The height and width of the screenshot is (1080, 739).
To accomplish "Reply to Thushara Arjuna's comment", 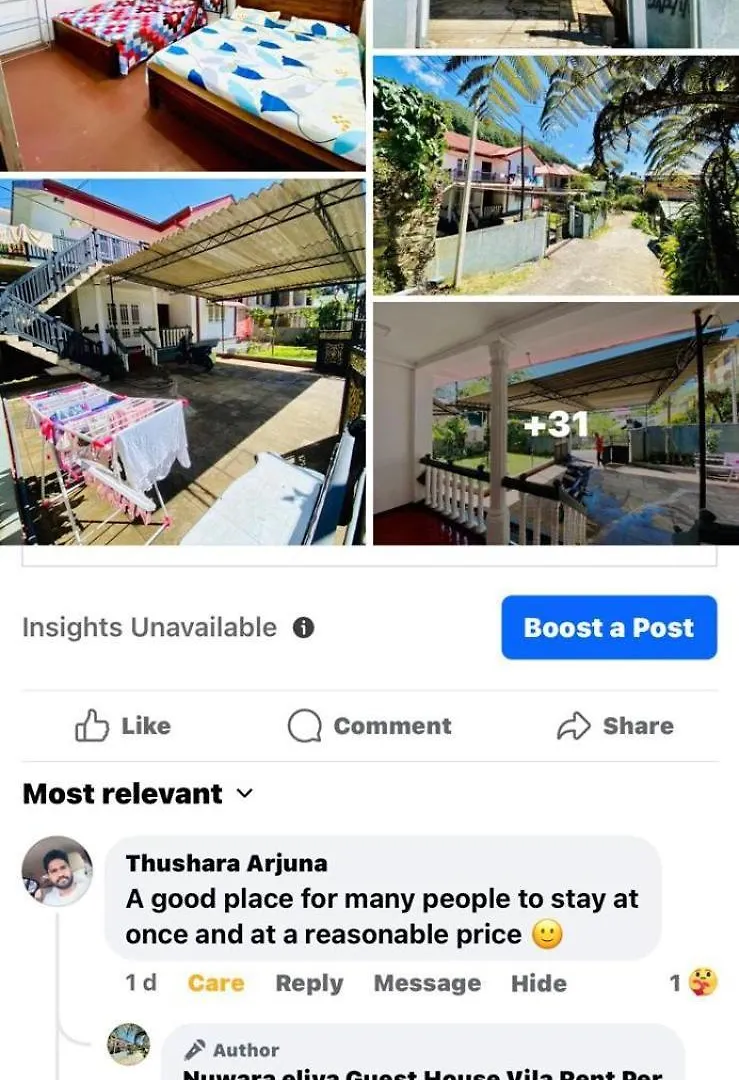I will click(309, 983).
